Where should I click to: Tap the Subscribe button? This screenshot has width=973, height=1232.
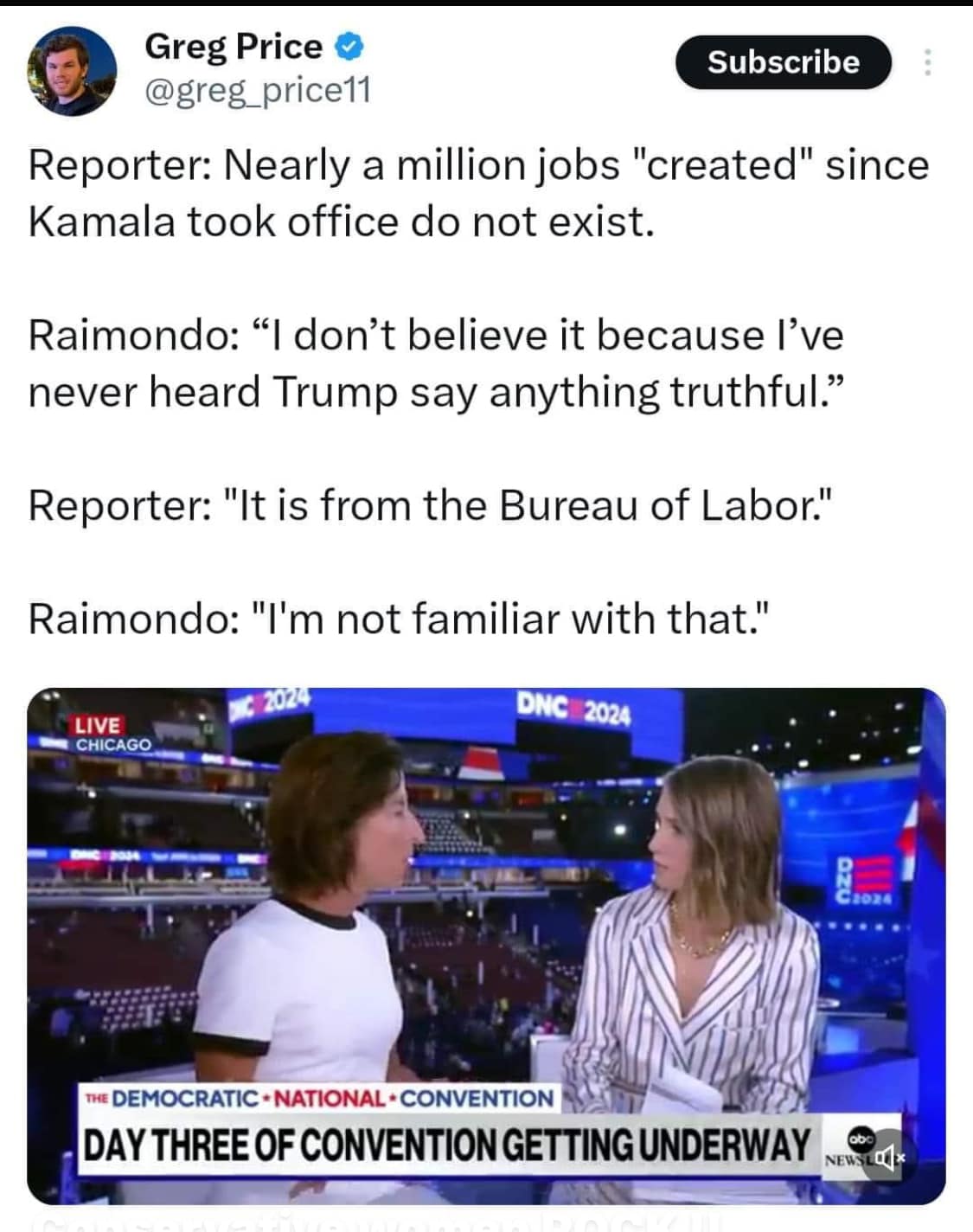tap(783, 62)
